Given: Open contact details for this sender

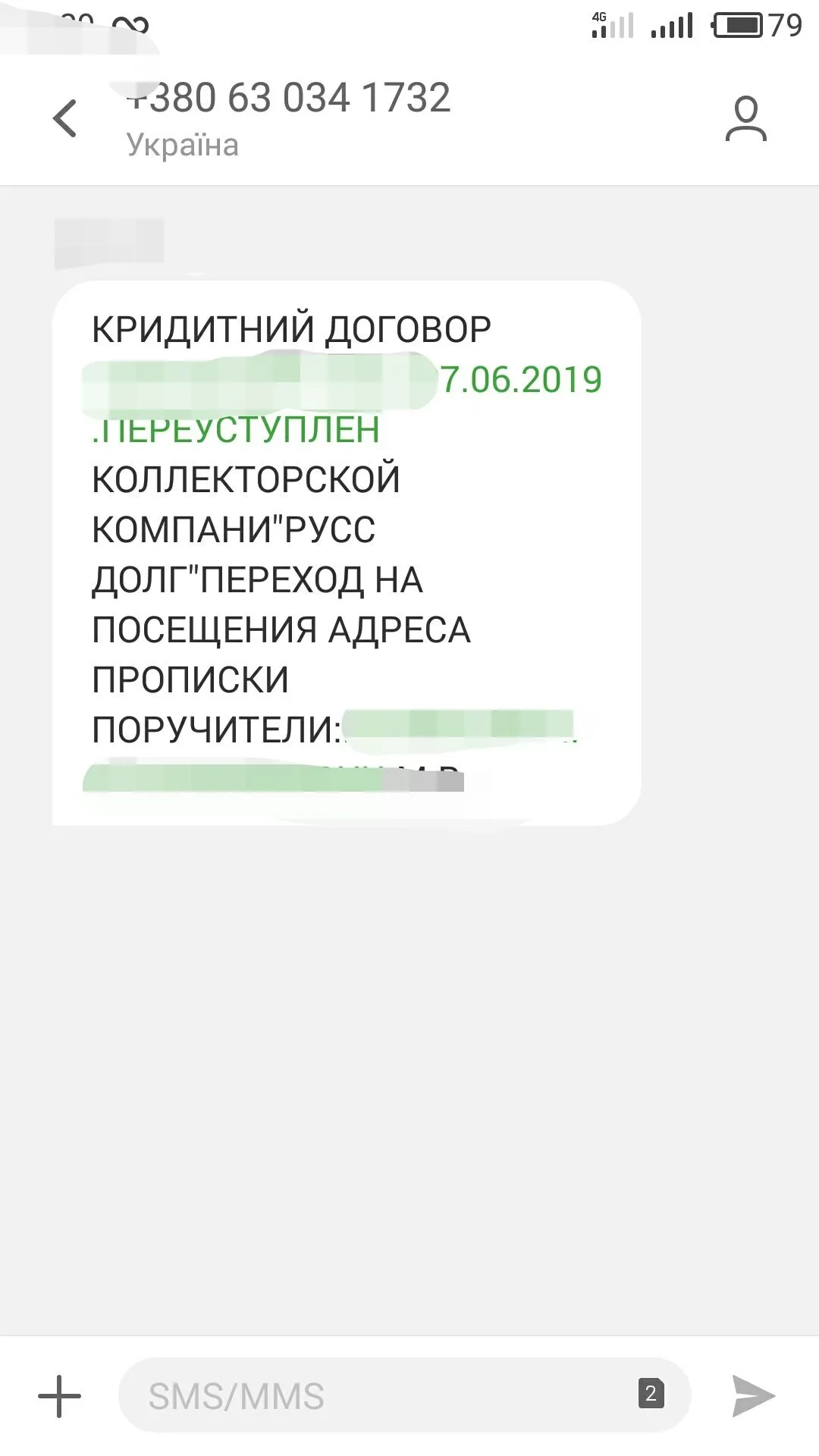Looking at the screenshot, I should tap(745, 119).
